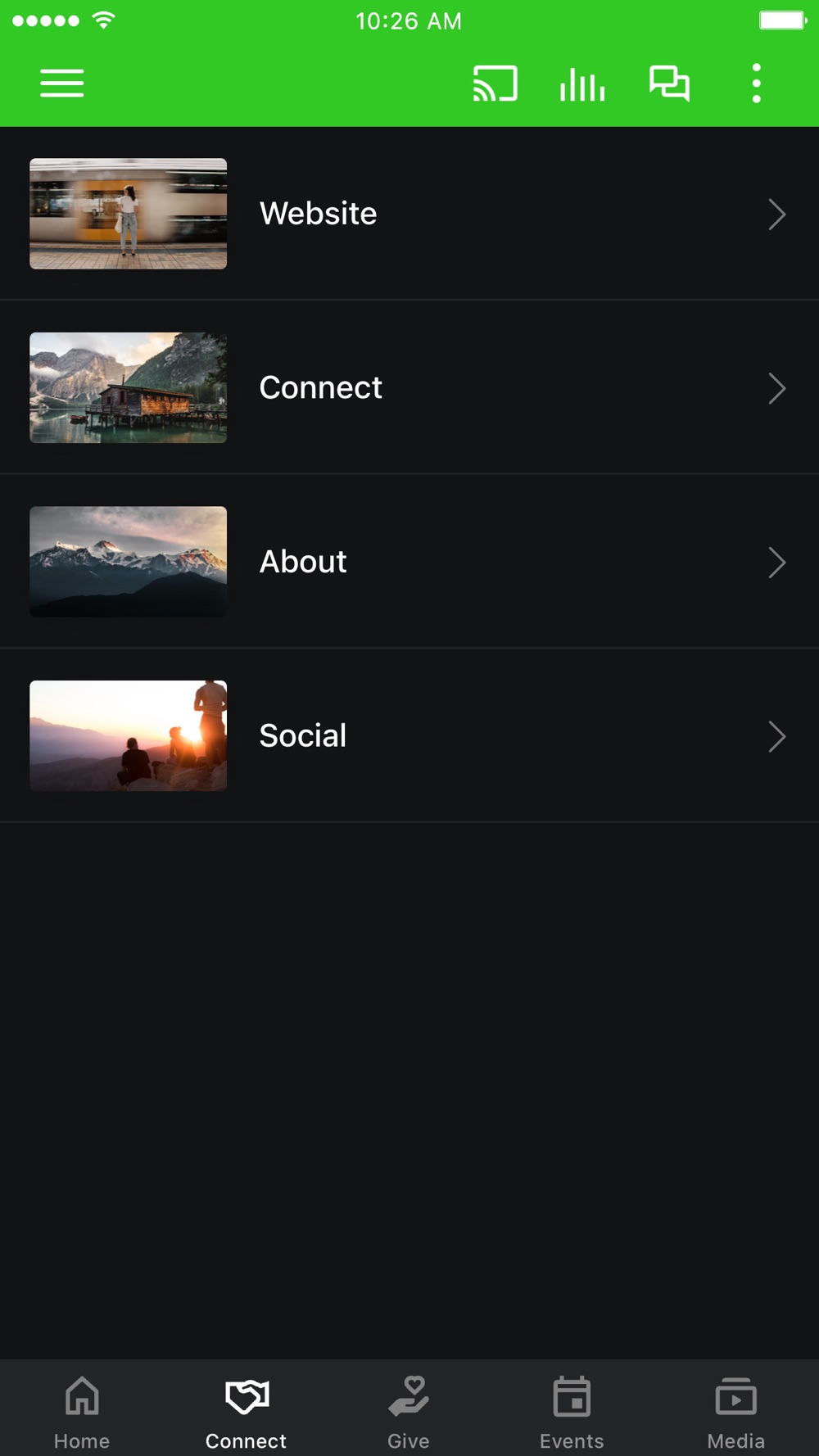
Task: Switch to the Home tab
Action: click(x=82, y=1410)
